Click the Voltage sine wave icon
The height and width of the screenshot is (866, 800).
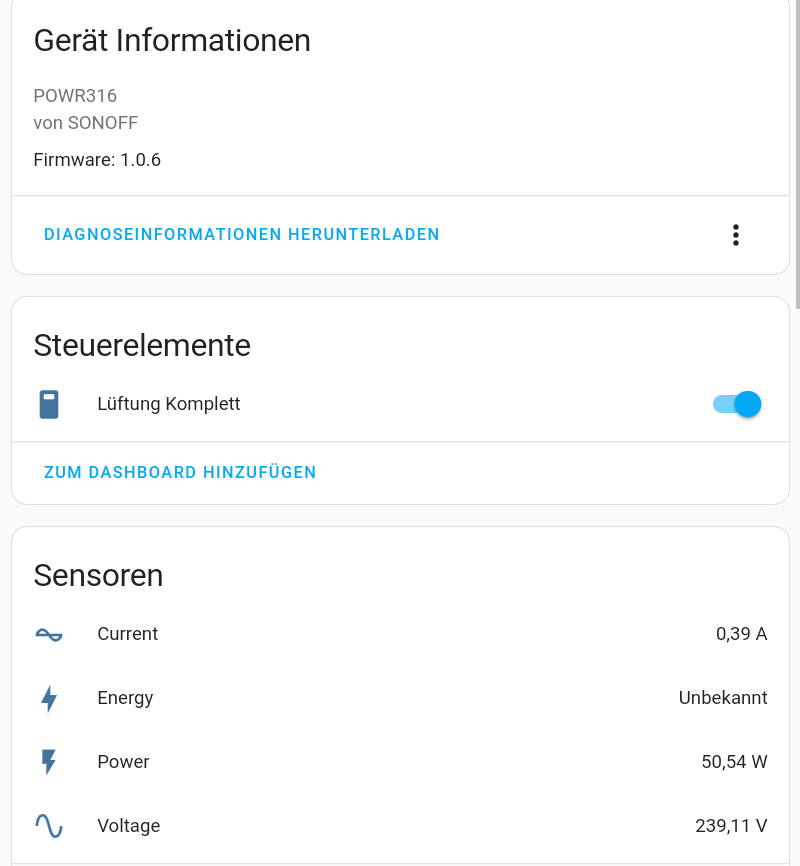(x=49, y=826)
